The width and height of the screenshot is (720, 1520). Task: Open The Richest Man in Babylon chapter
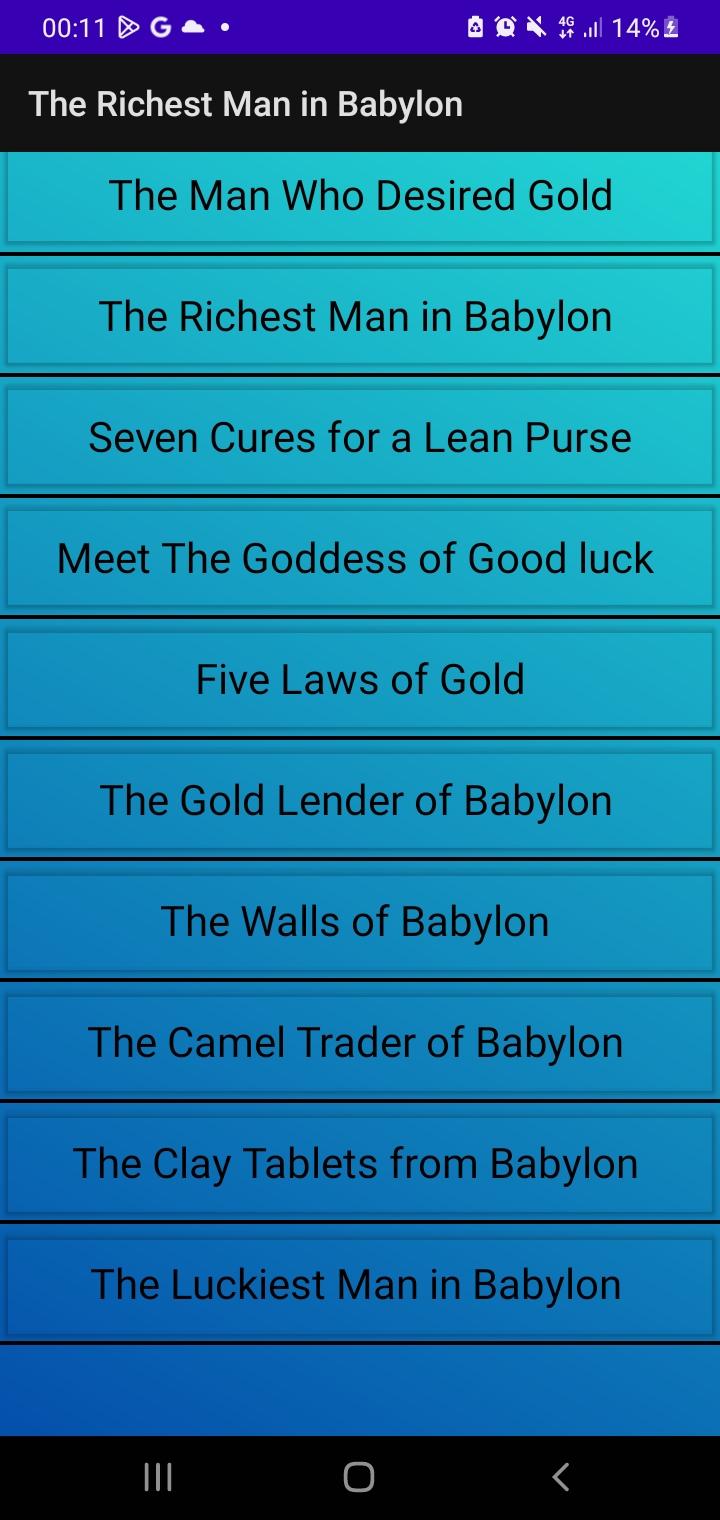(360, 317)
